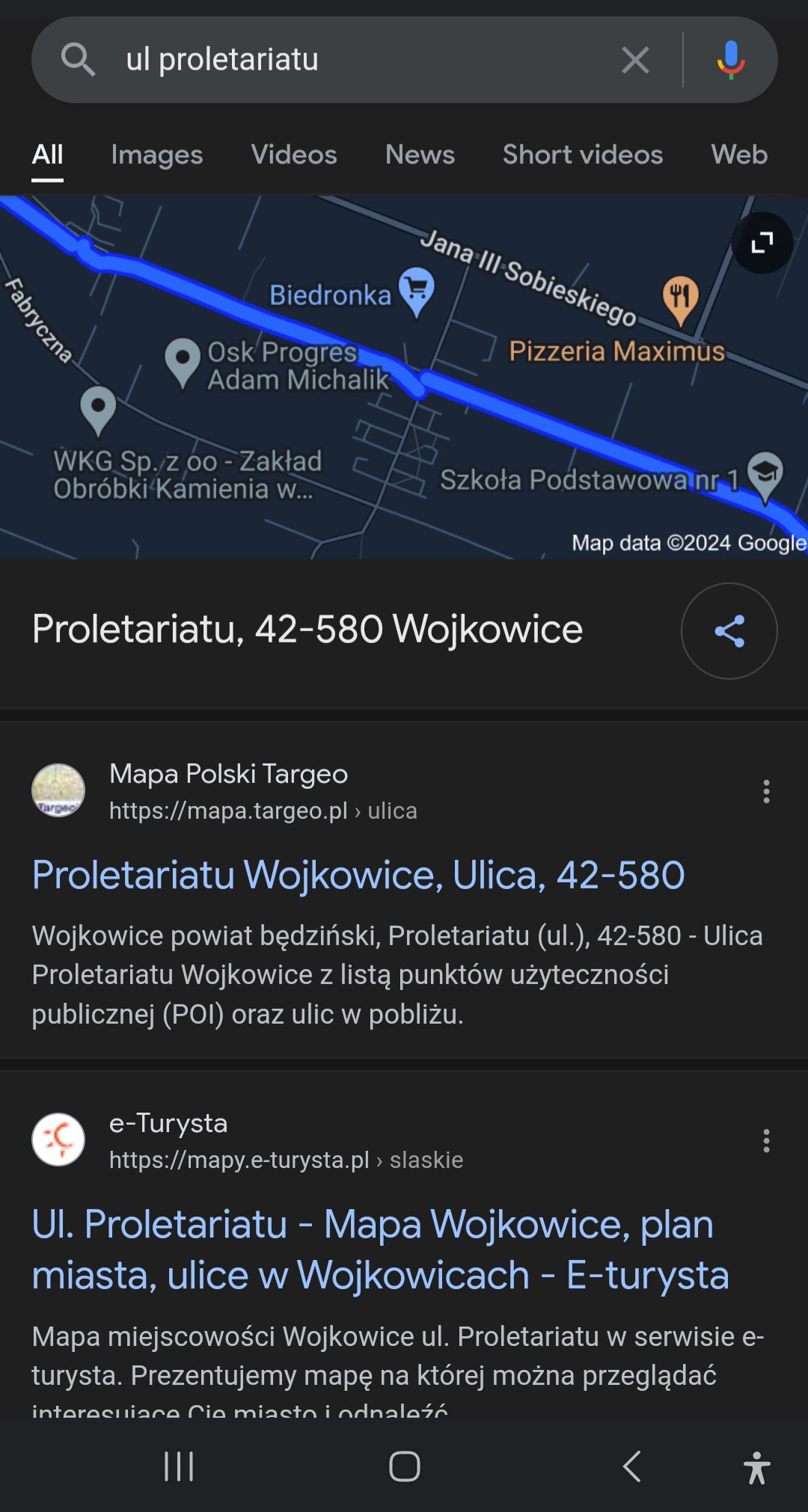Open the accessibility shortcut button
The height and width of the screenshot is (1512, 808).
click(756, 1466)
